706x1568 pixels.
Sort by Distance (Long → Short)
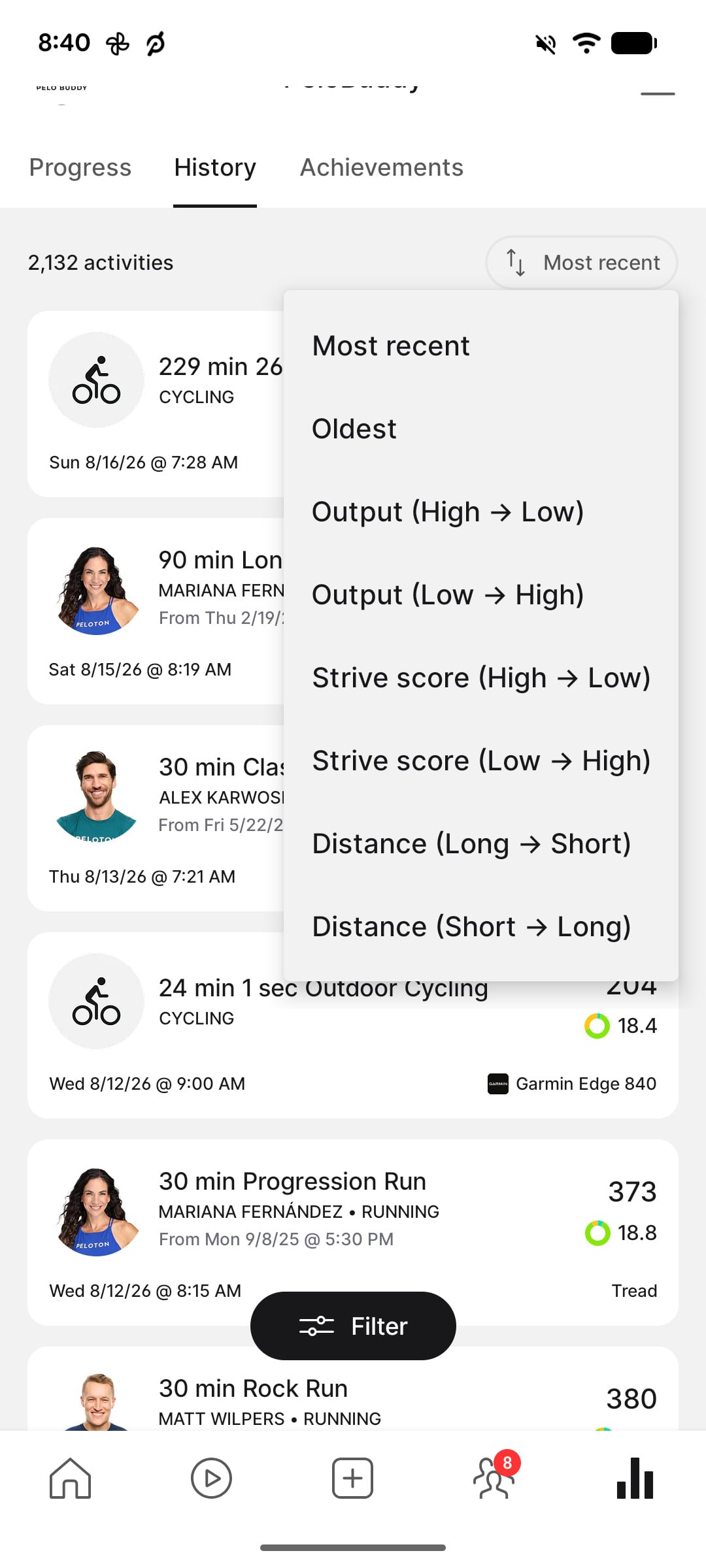[481, 843]
